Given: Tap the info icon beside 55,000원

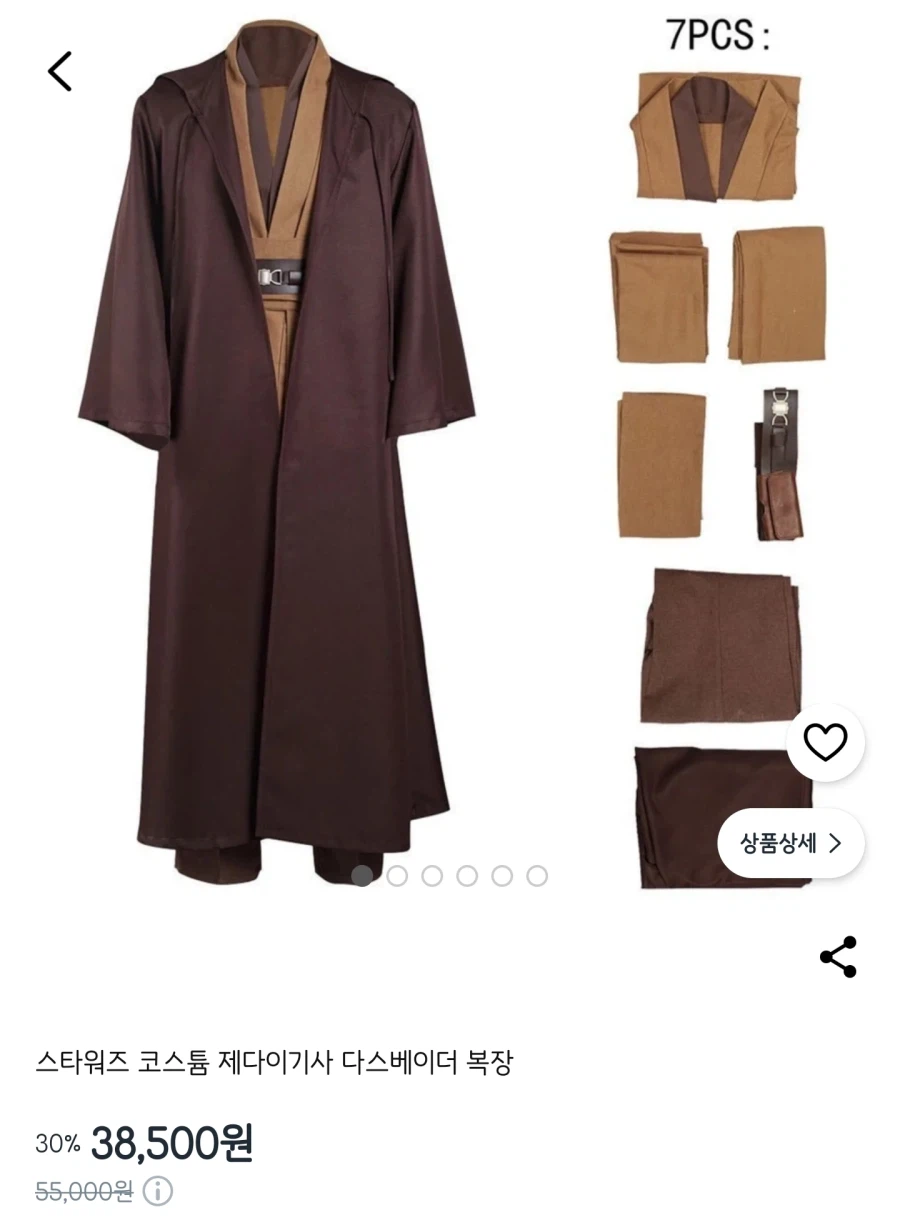Looking at the screenshot, I should tap(160, 1191).
